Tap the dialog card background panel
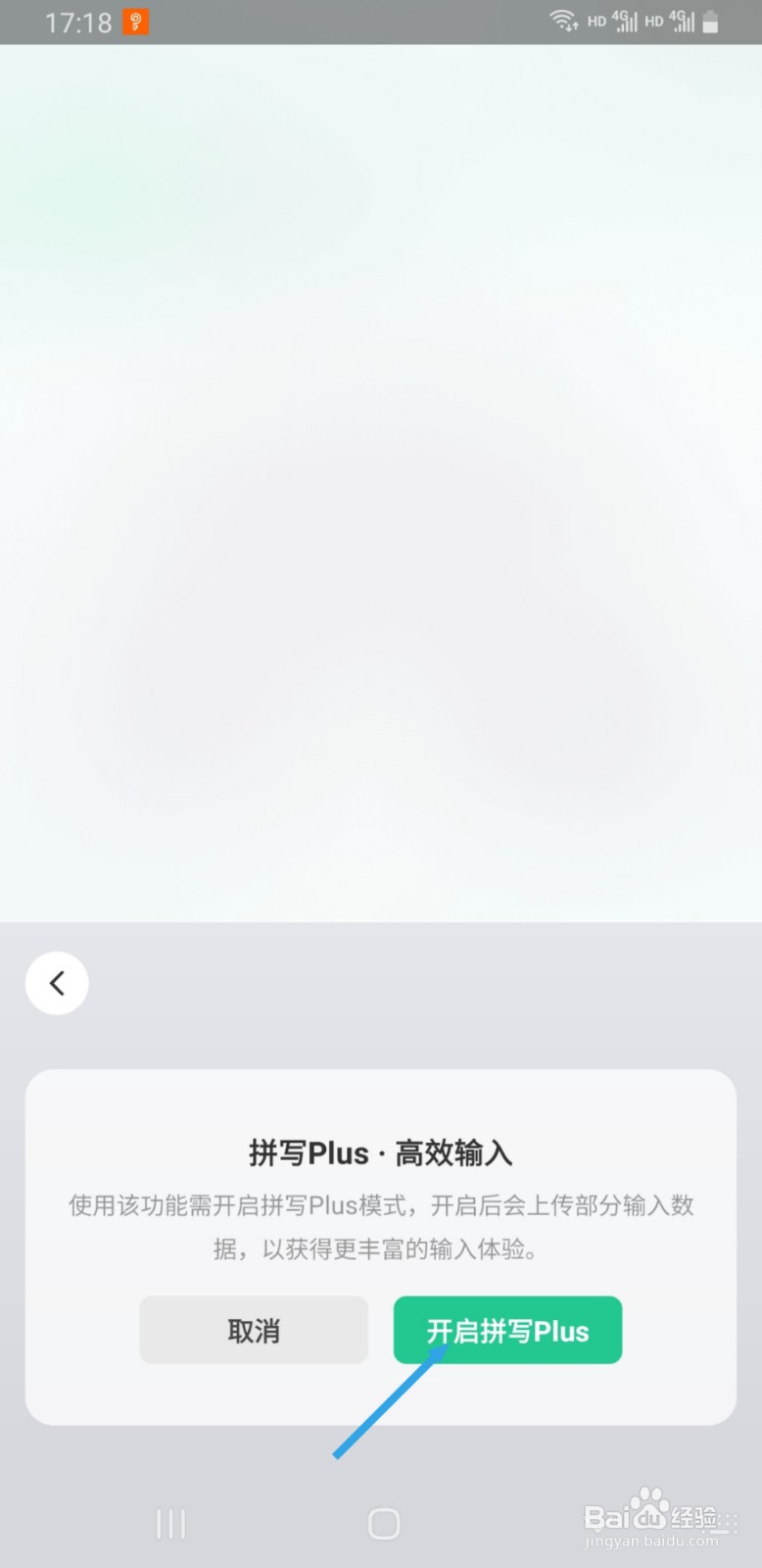 [x=380, y=1098]
